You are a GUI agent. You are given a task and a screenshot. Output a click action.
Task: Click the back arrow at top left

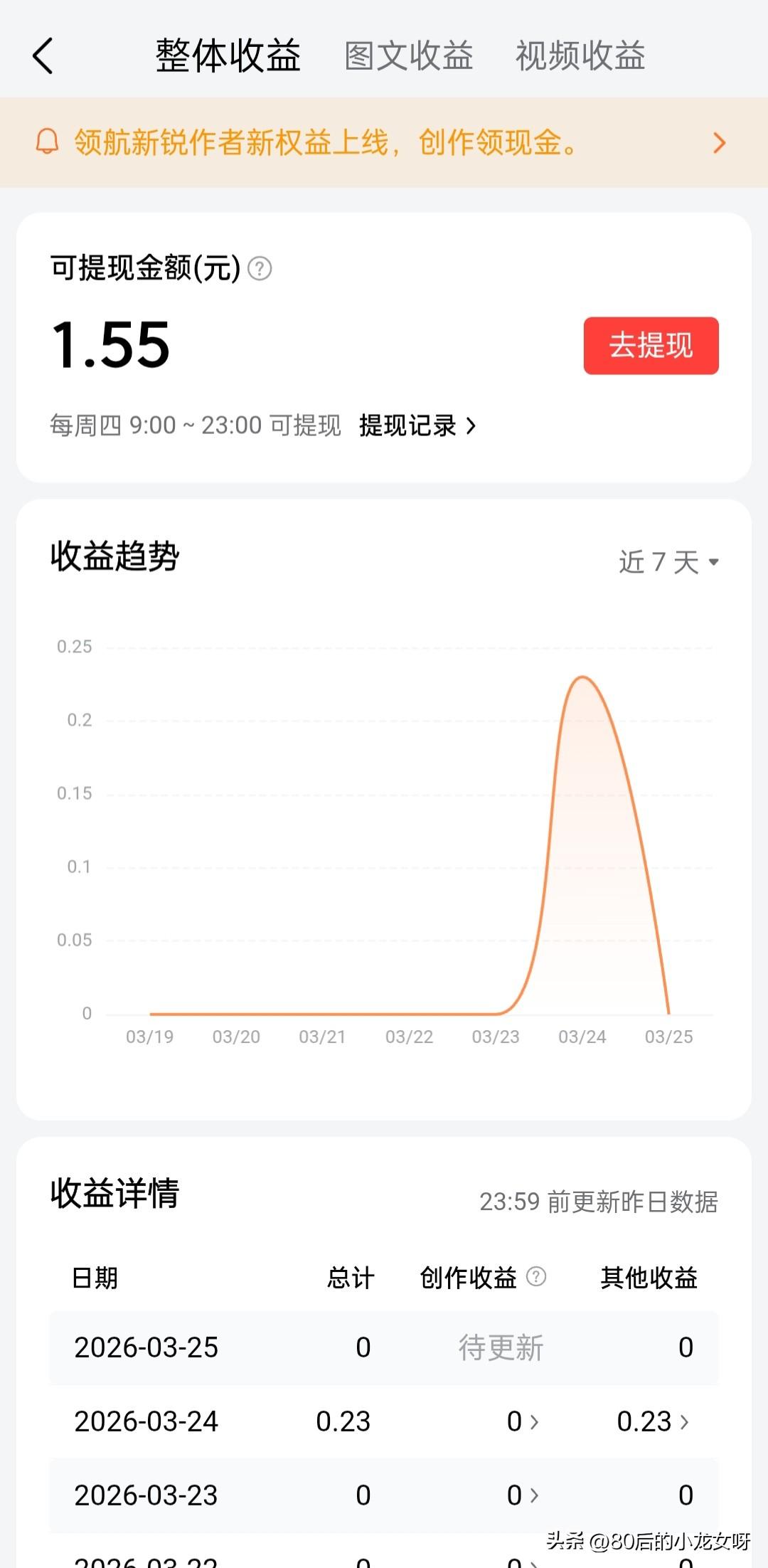[44, 55]
